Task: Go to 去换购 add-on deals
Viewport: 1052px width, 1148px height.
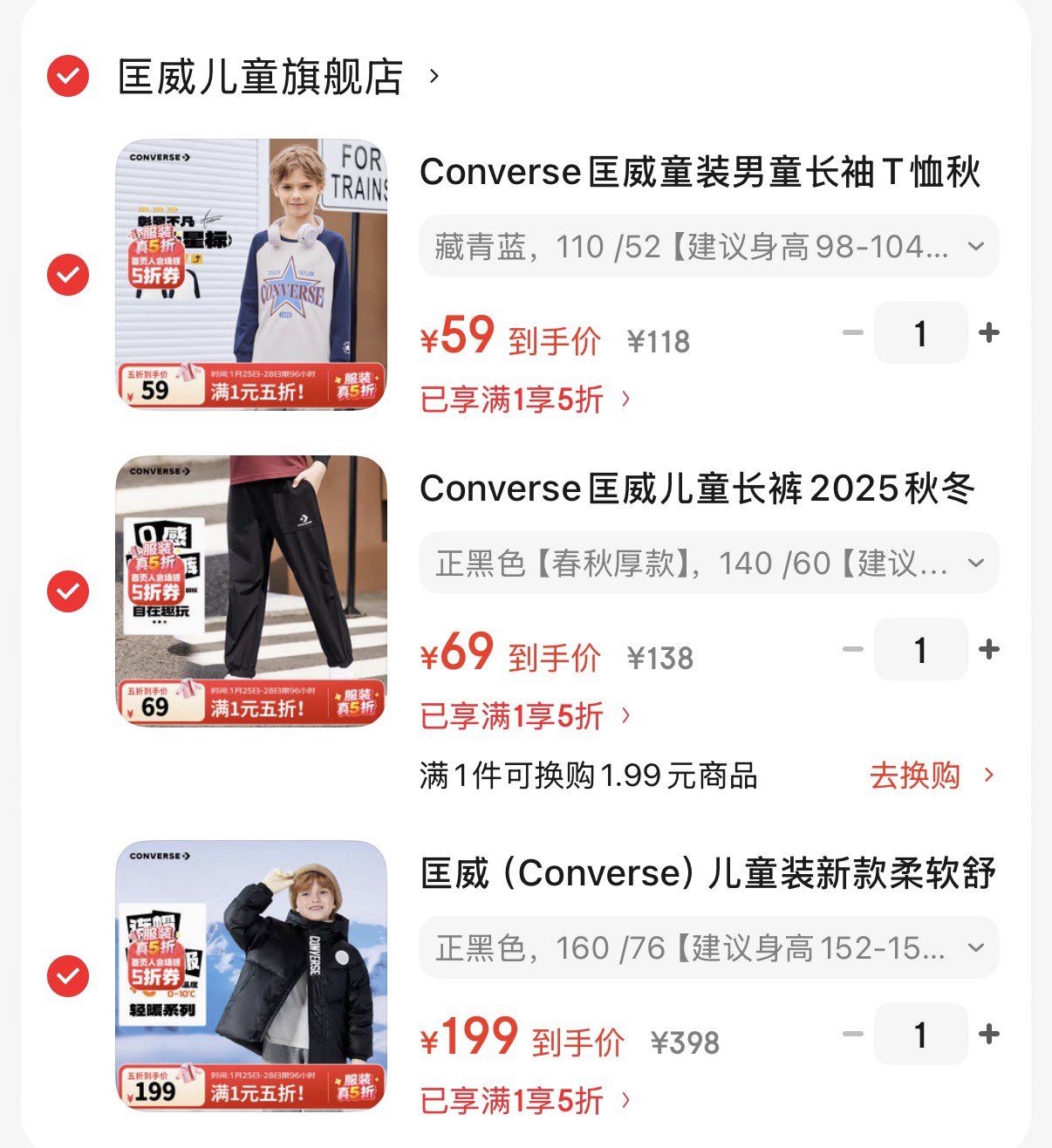Action: click(931, 775)
